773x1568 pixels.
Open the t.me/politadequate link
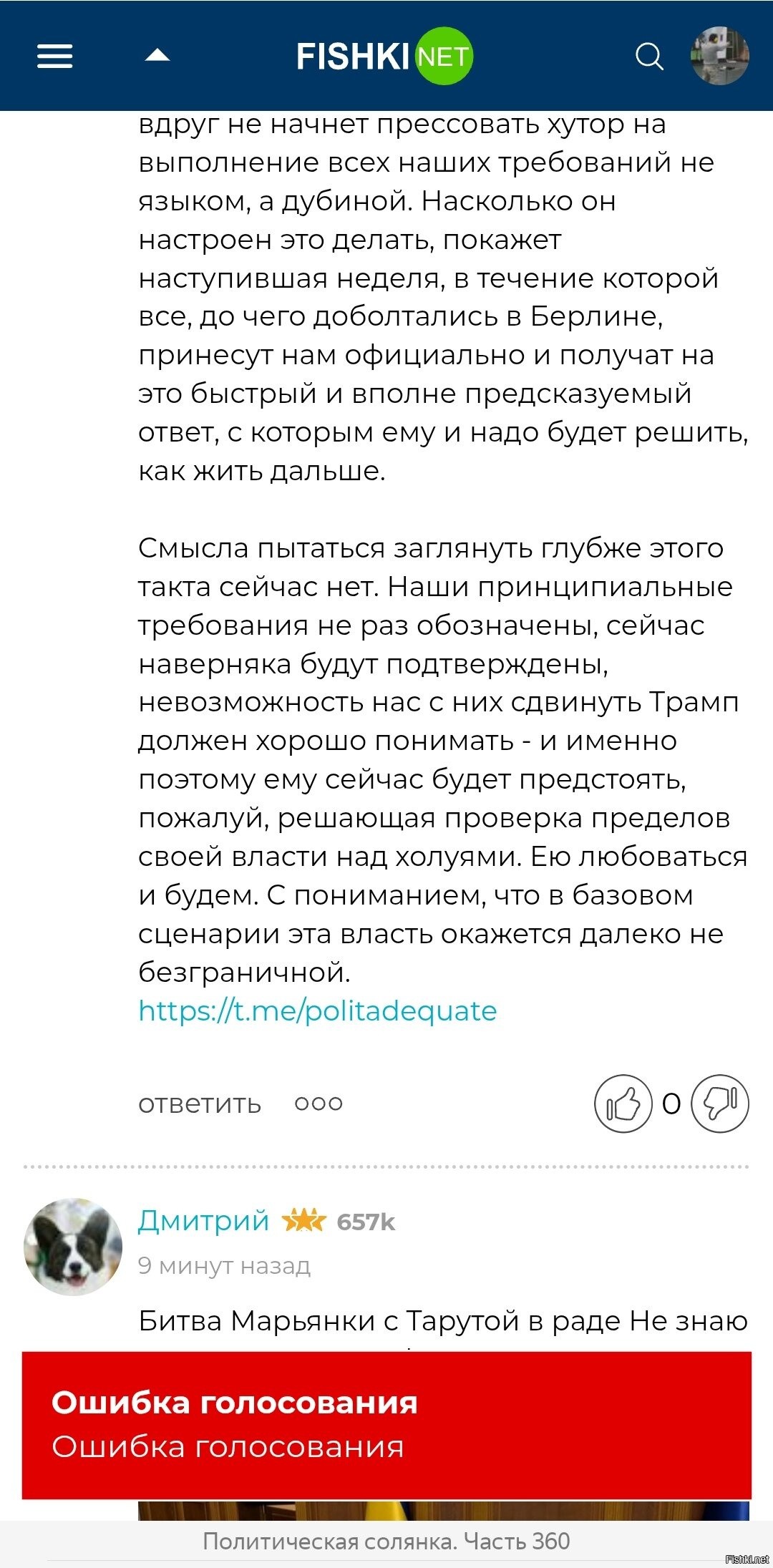pyautogui.click(x=317, y=1011)
